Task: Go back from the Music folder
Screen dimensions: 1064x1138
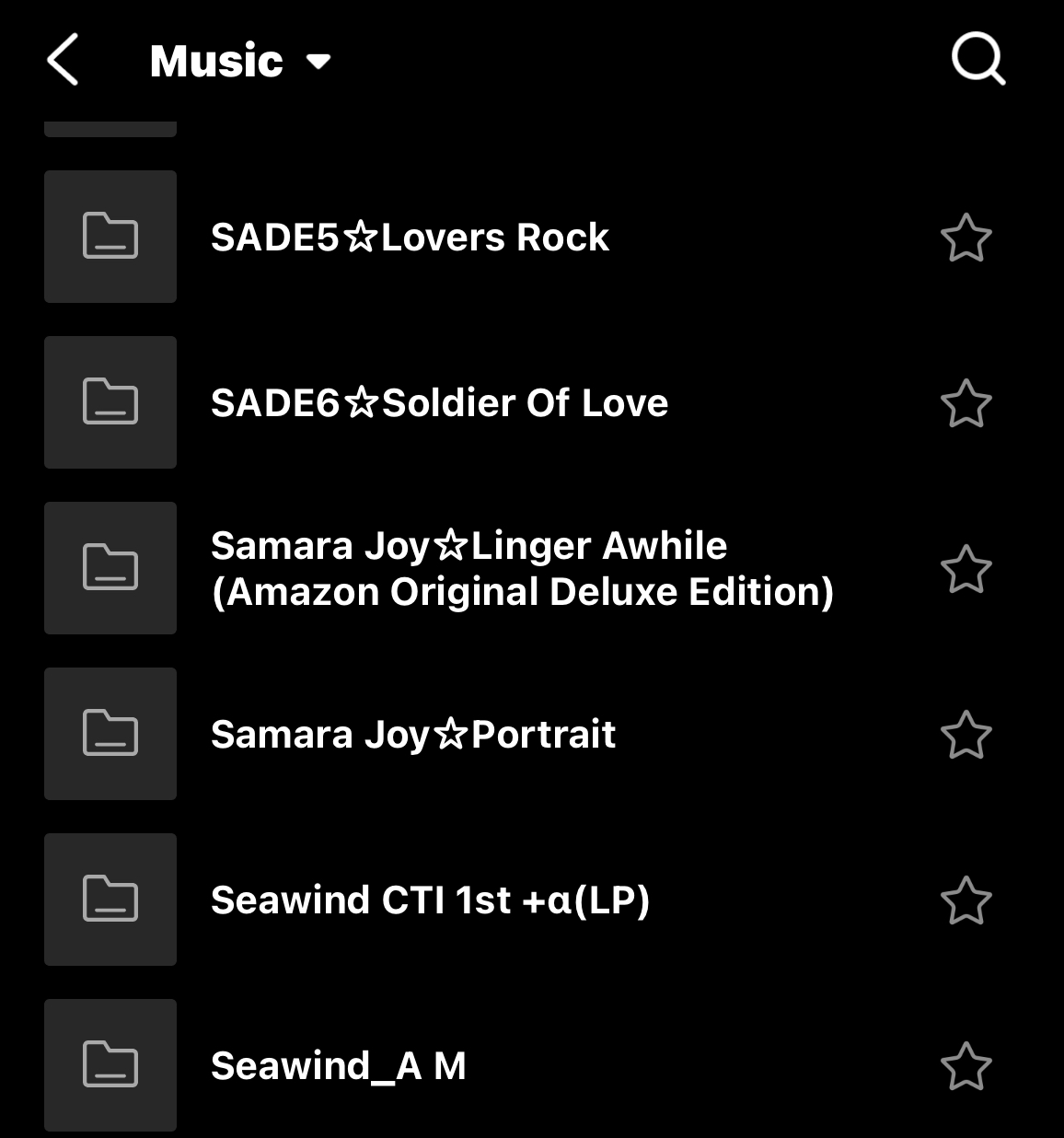Action: pyautogui.click(x=63, y=61)
